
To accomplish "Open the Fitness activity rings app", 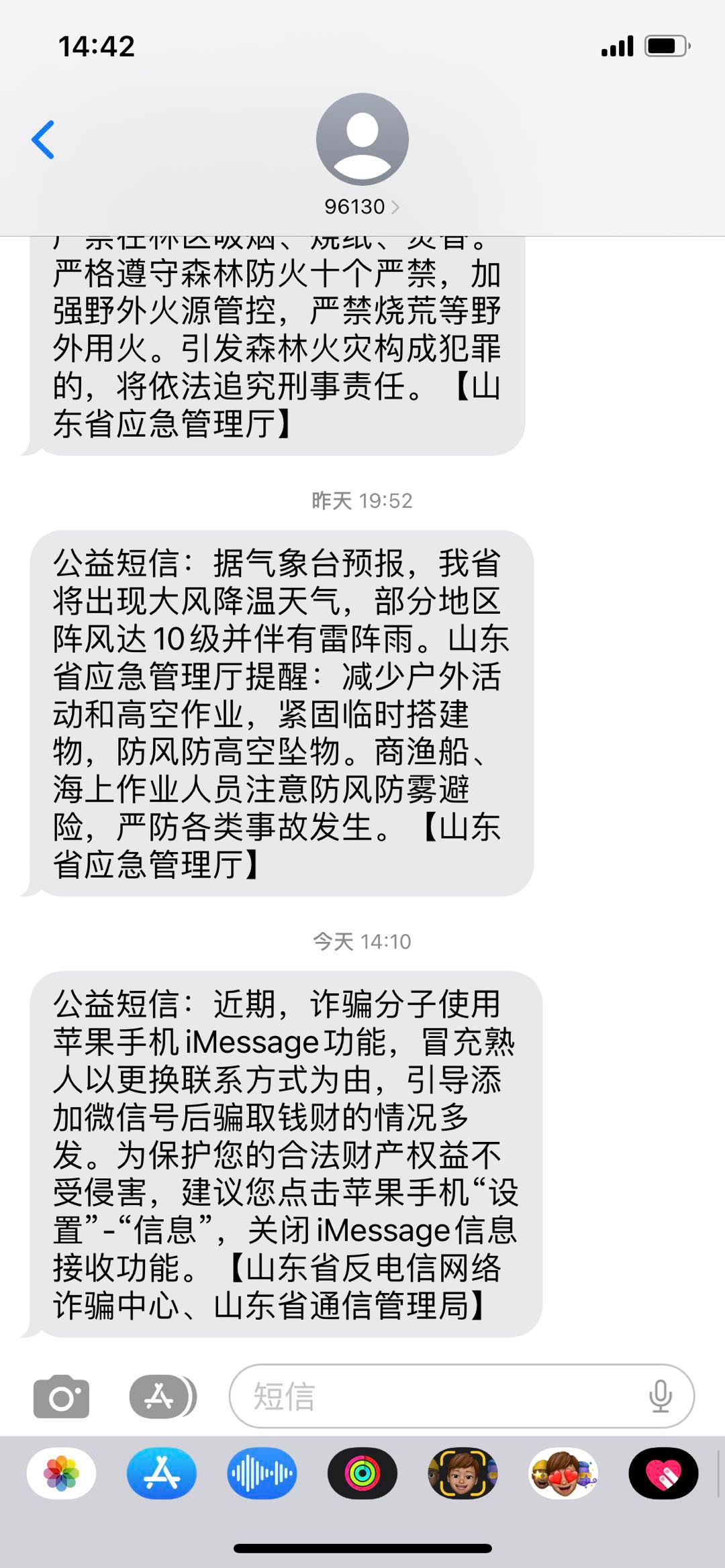I will click(362, 1473).
